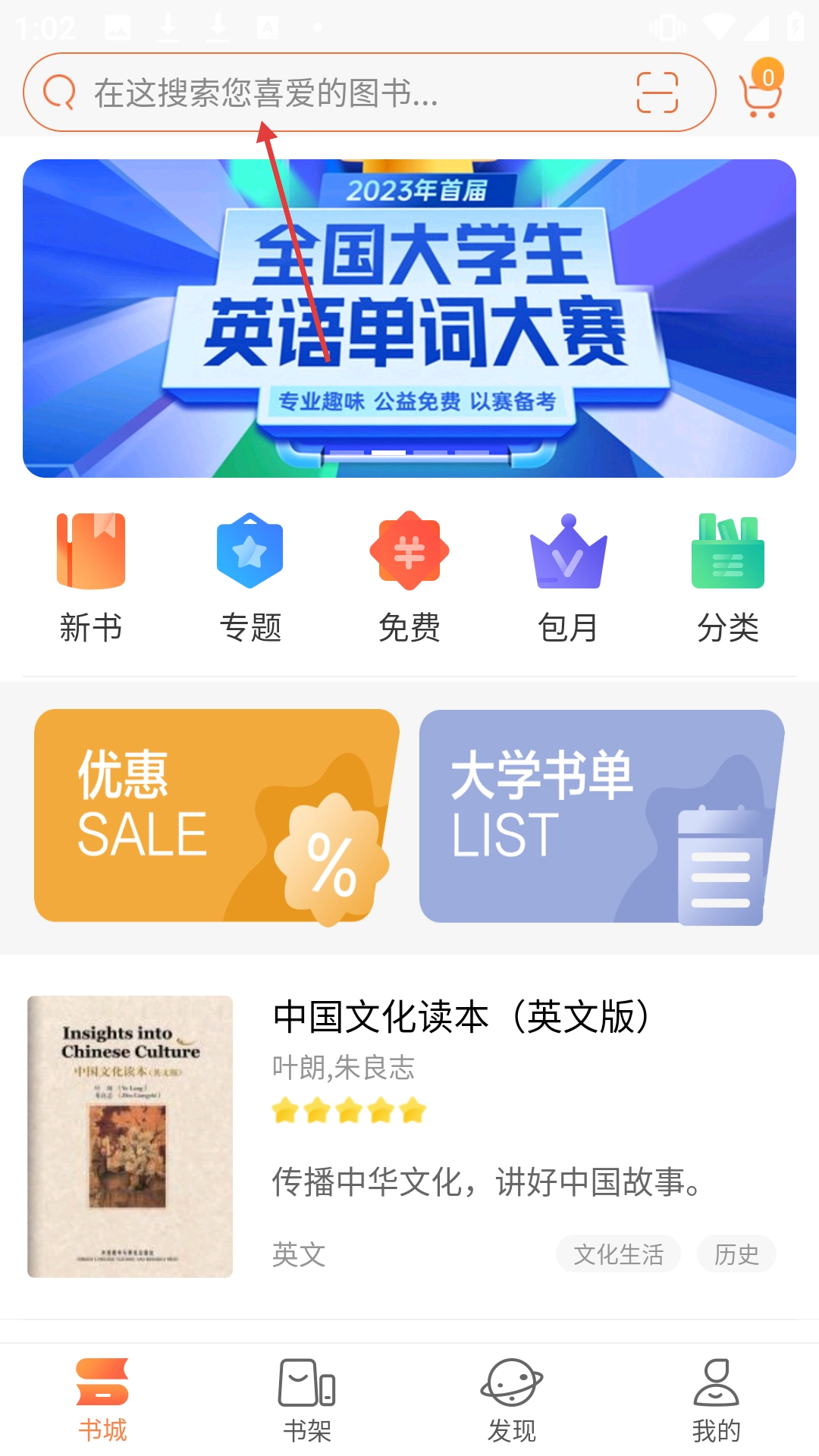This screenshot has width=819, height=1456.
Task: View 分类 categories
Action: (x=727, y=578)
